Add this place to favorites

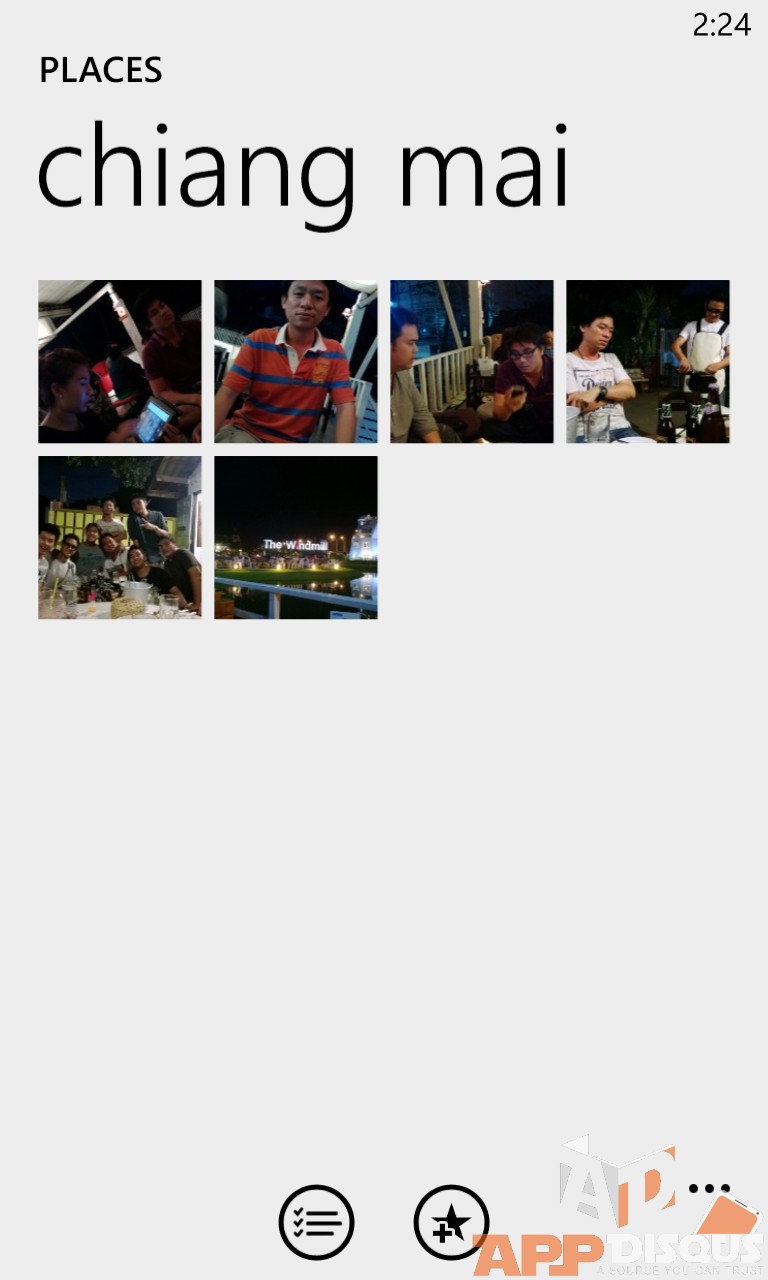(x=451, y=1221)
